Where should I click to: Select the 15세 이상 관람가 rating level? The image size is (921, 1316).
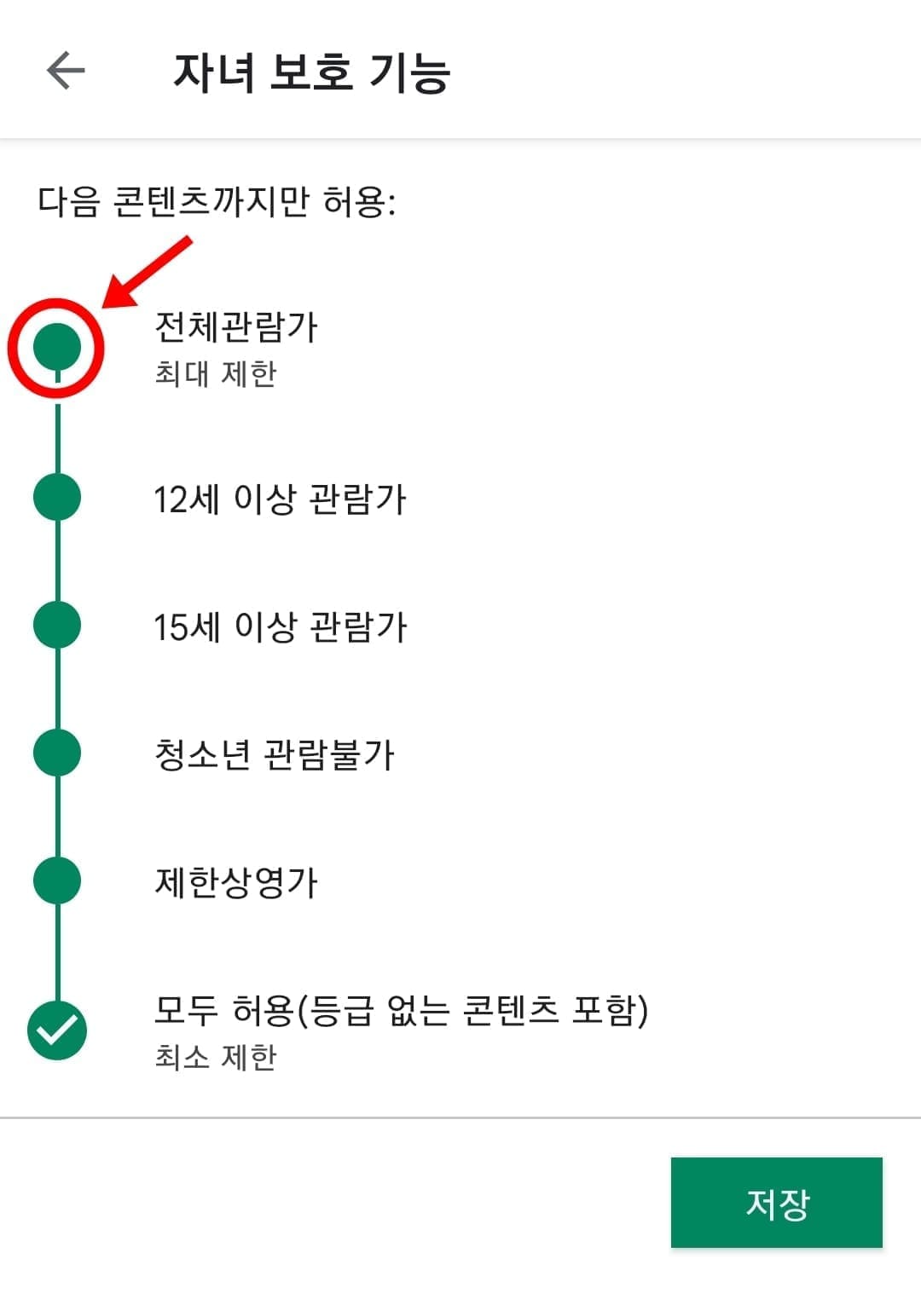tap(55, 625)
